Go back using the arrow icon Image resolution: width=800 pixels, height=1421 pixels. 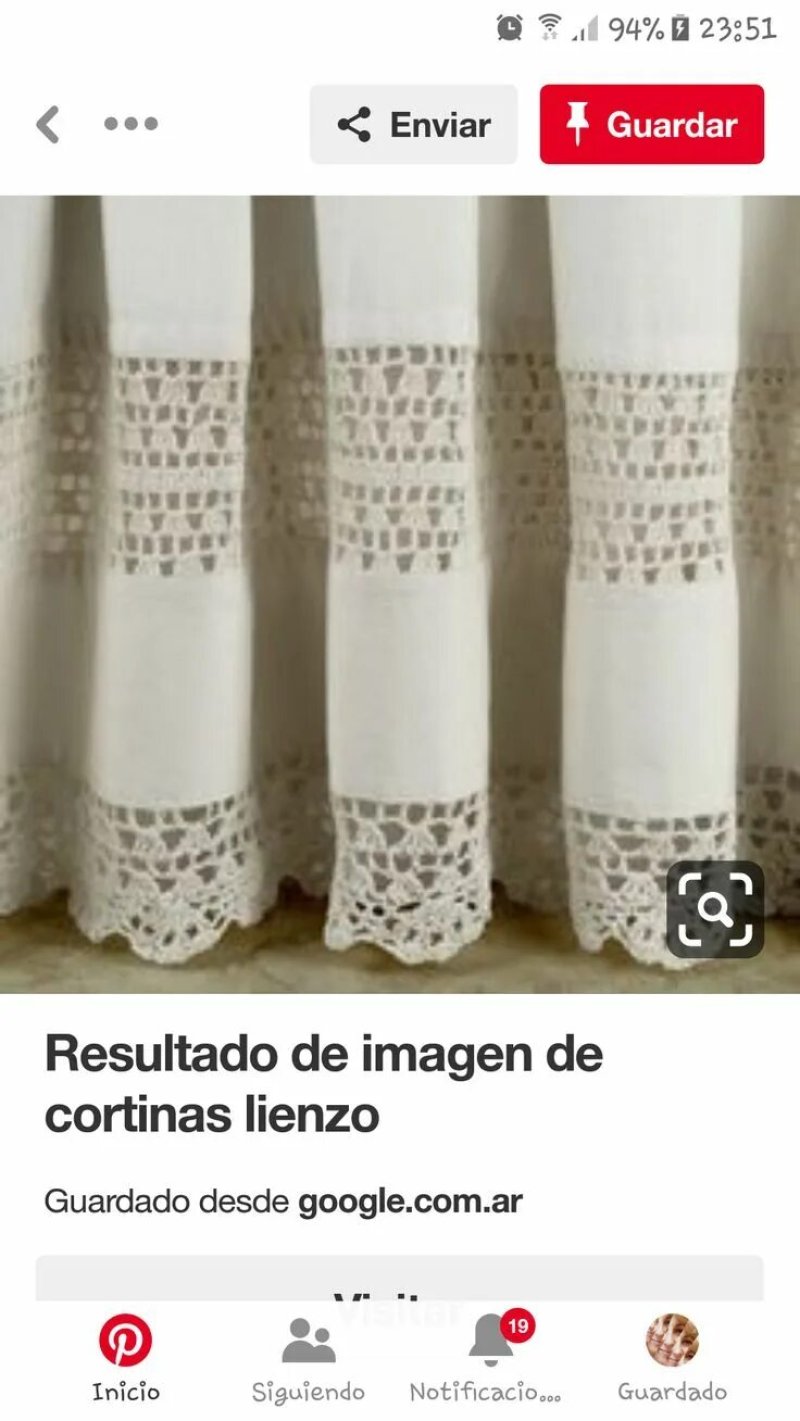[47, 125]
